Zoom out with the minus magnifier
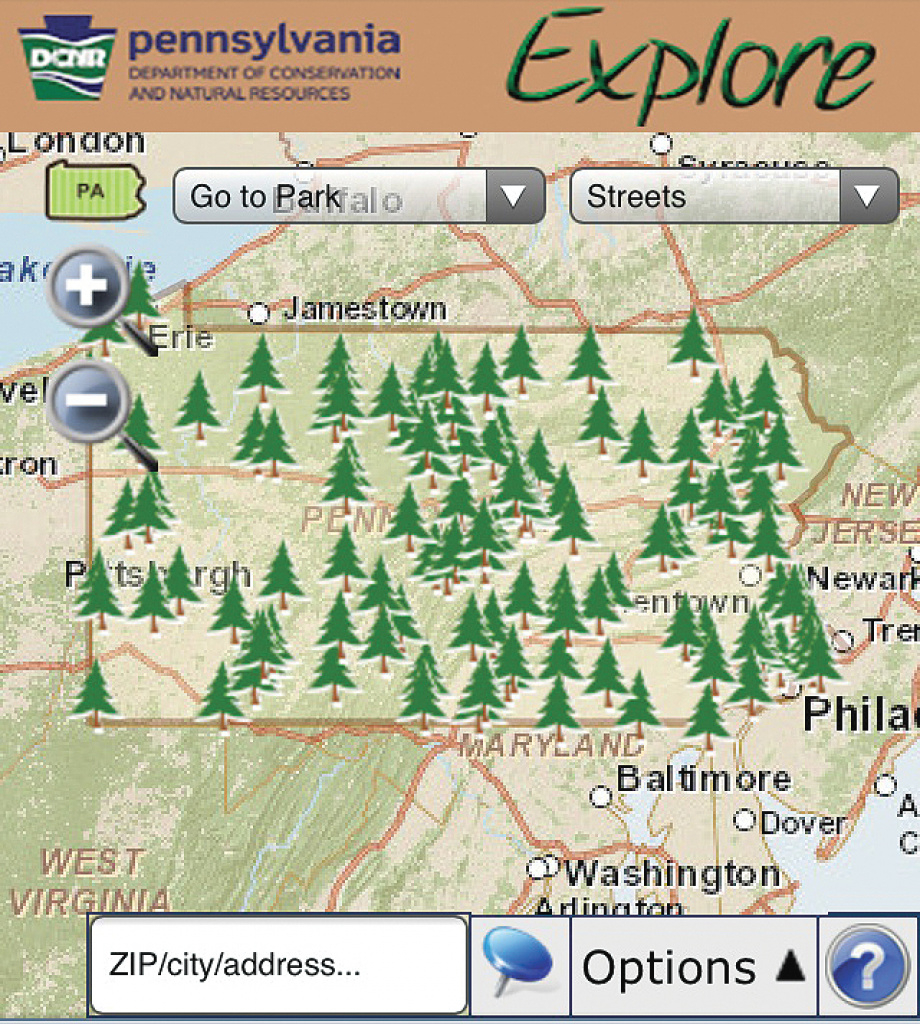The height and width of the screenshot is (1024, 920). click(x=90, y=400)
